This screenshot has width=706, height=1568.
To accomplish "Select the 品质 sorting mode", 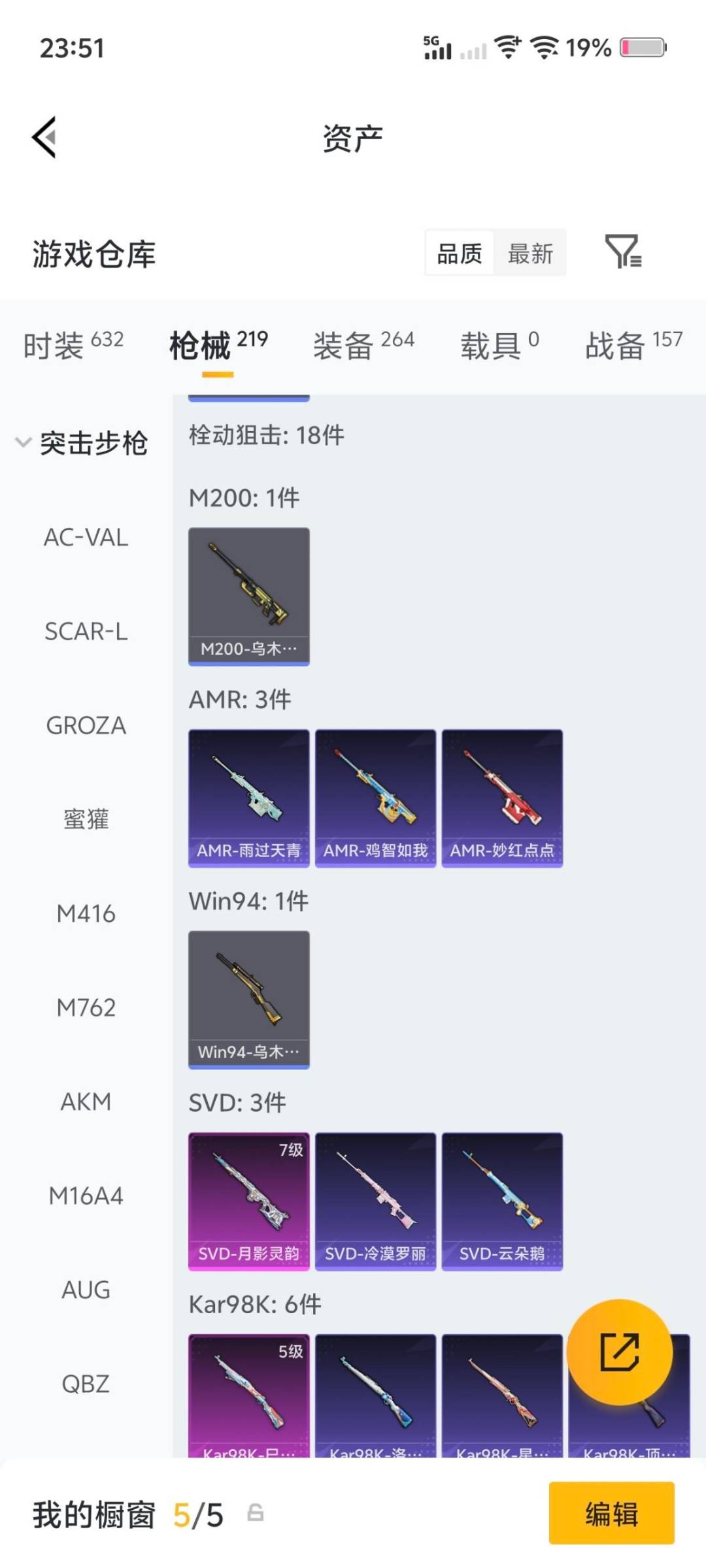I will 458,253.
